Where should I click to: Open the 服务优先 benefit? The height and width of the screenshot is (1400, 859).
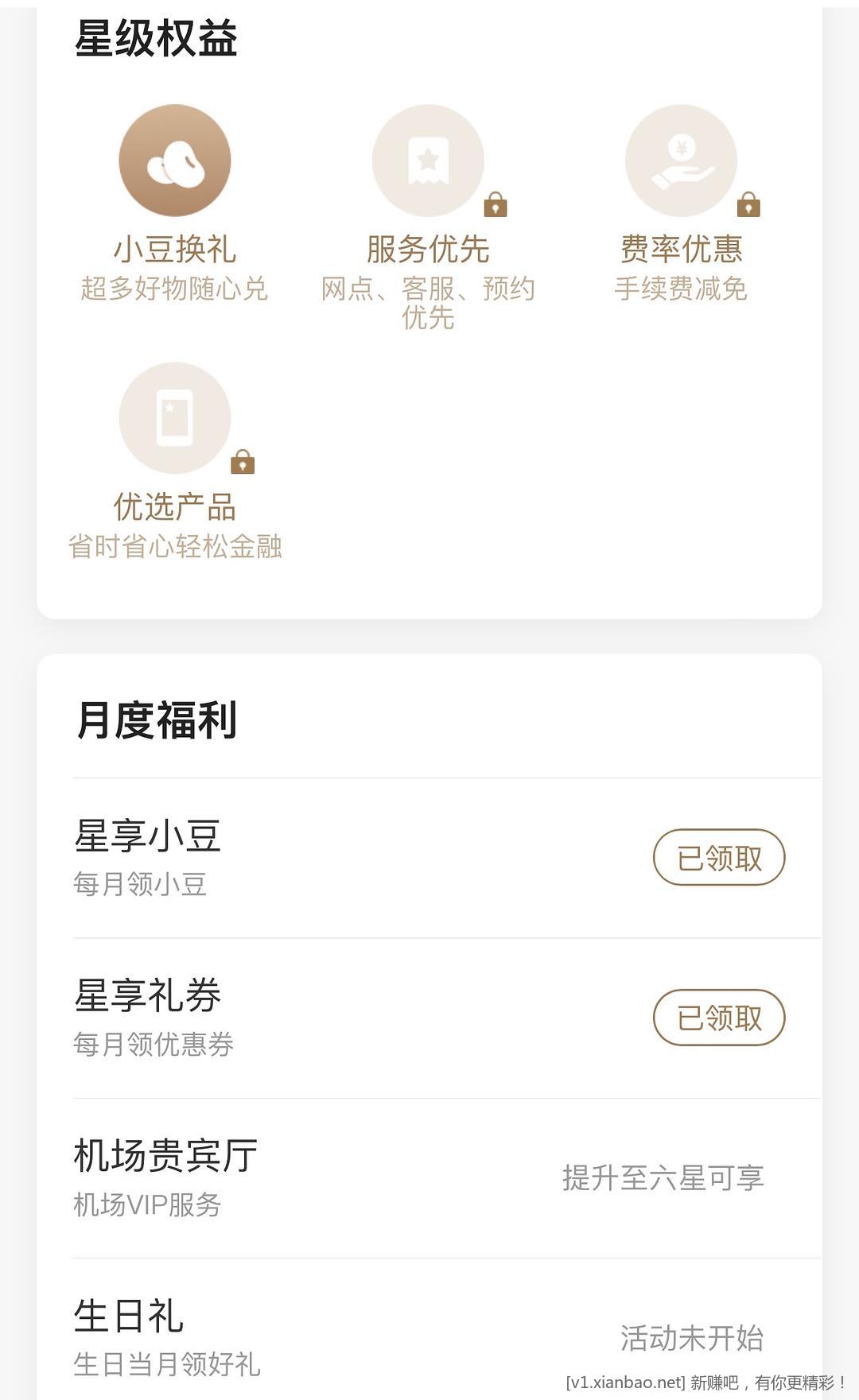pos(428,161)
